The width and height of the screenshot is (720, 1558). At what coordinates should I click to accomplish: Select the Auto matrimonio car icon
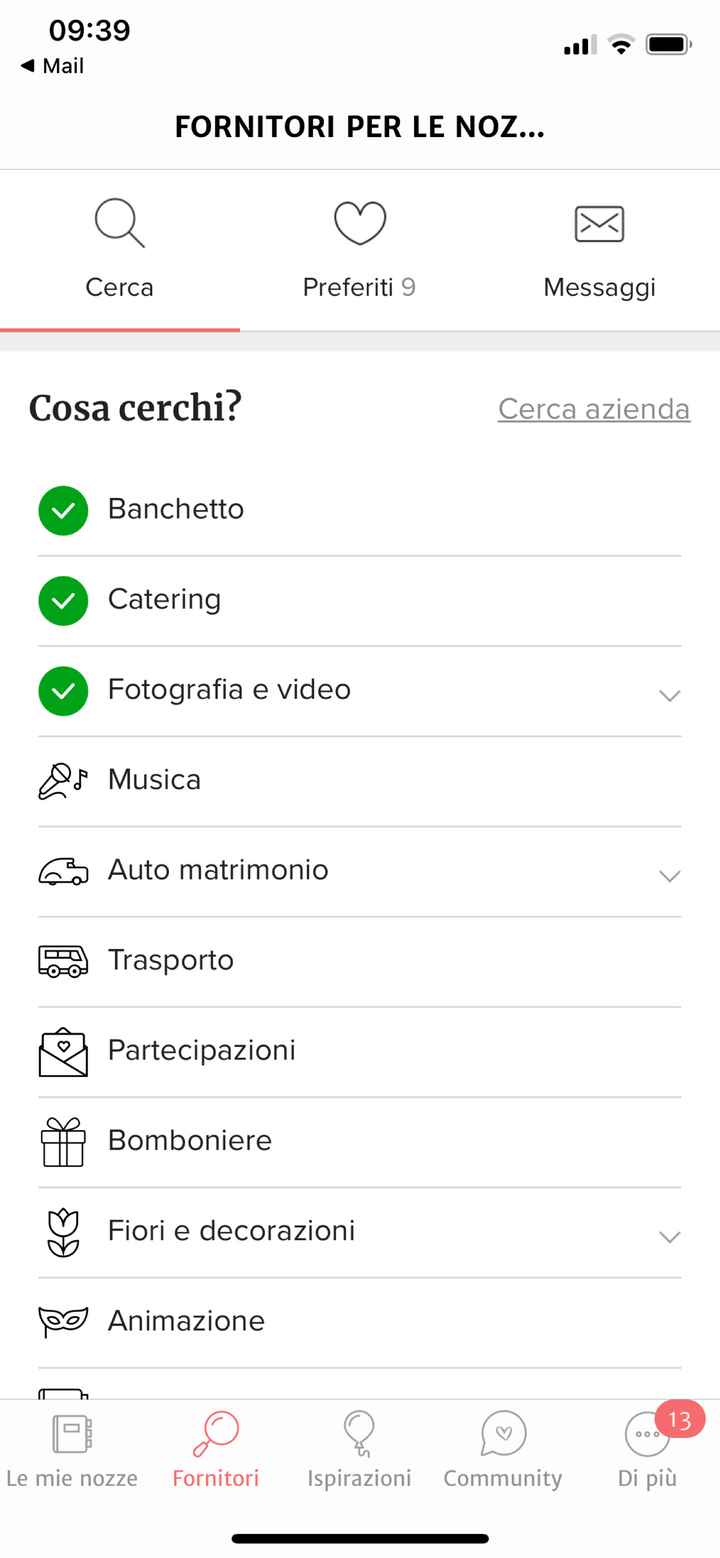click(x=62, y=869)
